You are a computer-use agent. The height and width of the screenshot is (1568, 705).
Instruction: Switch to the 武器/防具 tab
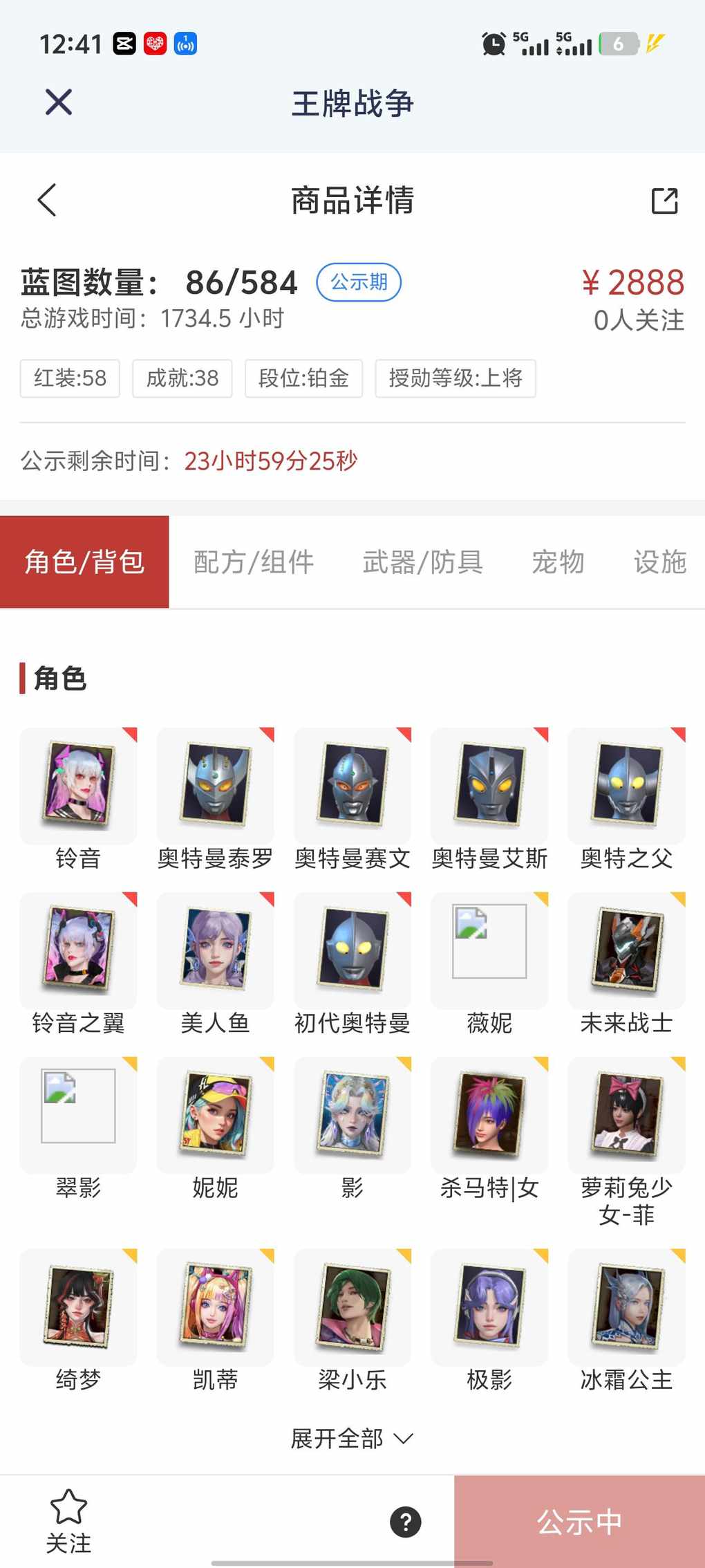point(422,562)
